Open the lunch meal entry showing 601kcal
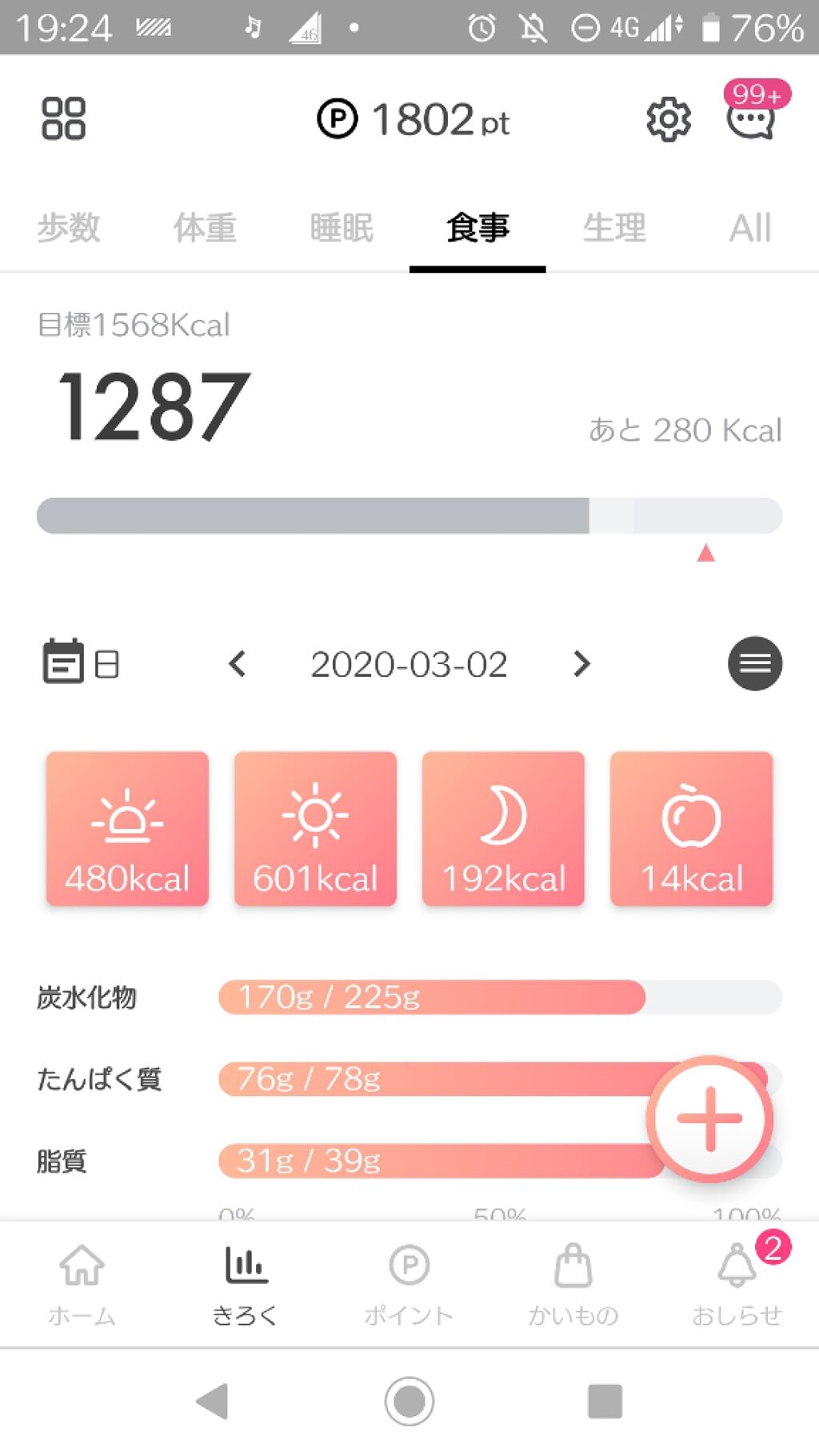 point(314,830)
